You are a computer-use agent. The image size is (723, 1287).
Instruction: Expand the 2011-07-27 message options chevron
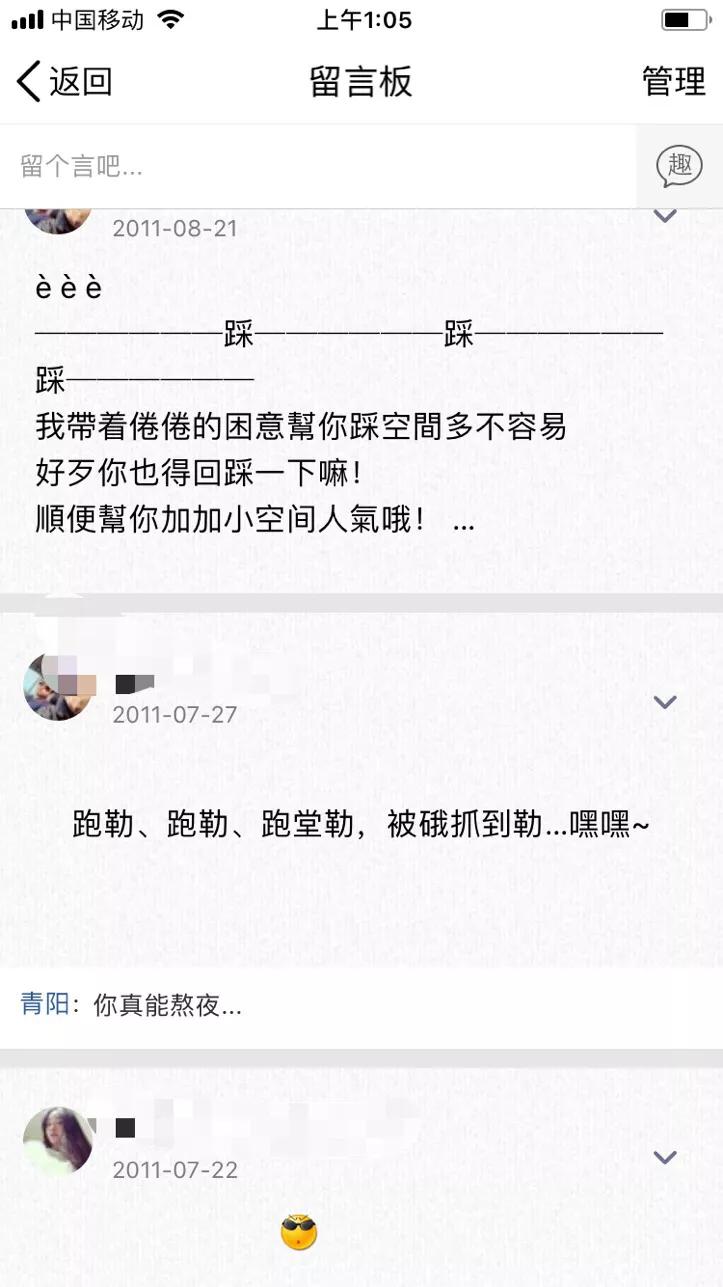(664, 702)
